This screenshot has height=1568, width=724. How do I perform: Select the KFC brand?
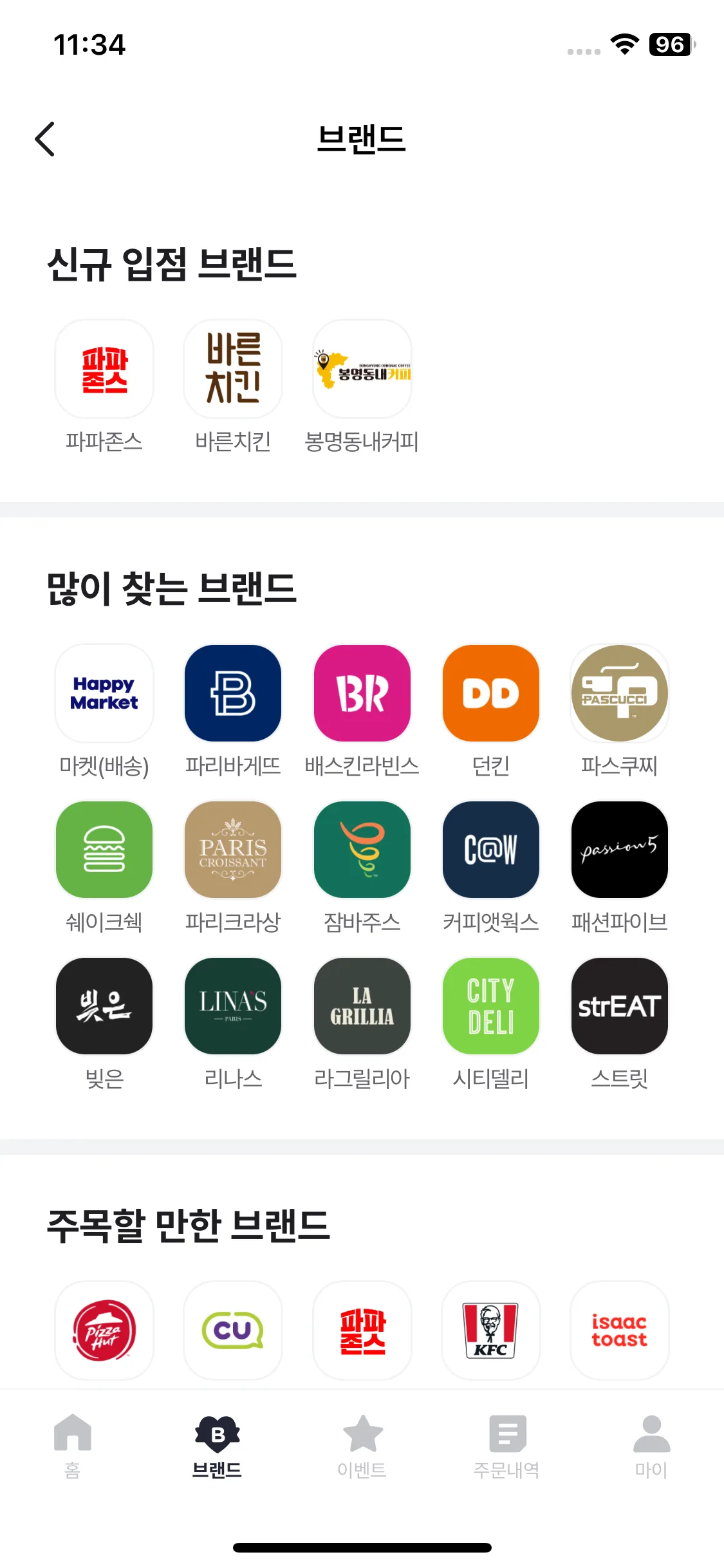pos(491,1330)
